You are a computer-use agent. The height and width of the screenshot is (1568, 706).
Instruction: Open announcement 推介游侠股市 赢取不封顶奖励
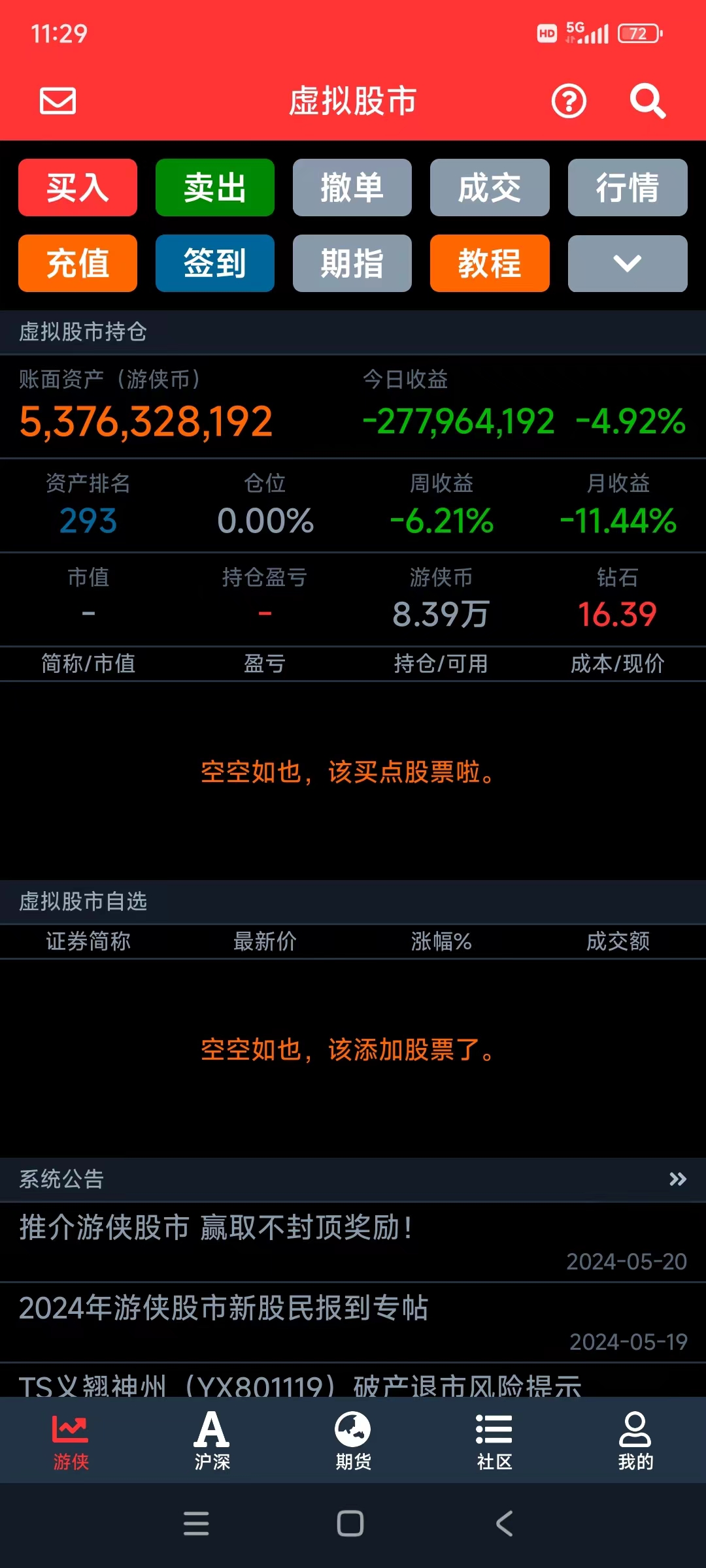pyautogui.click(x=216, y=1228)
